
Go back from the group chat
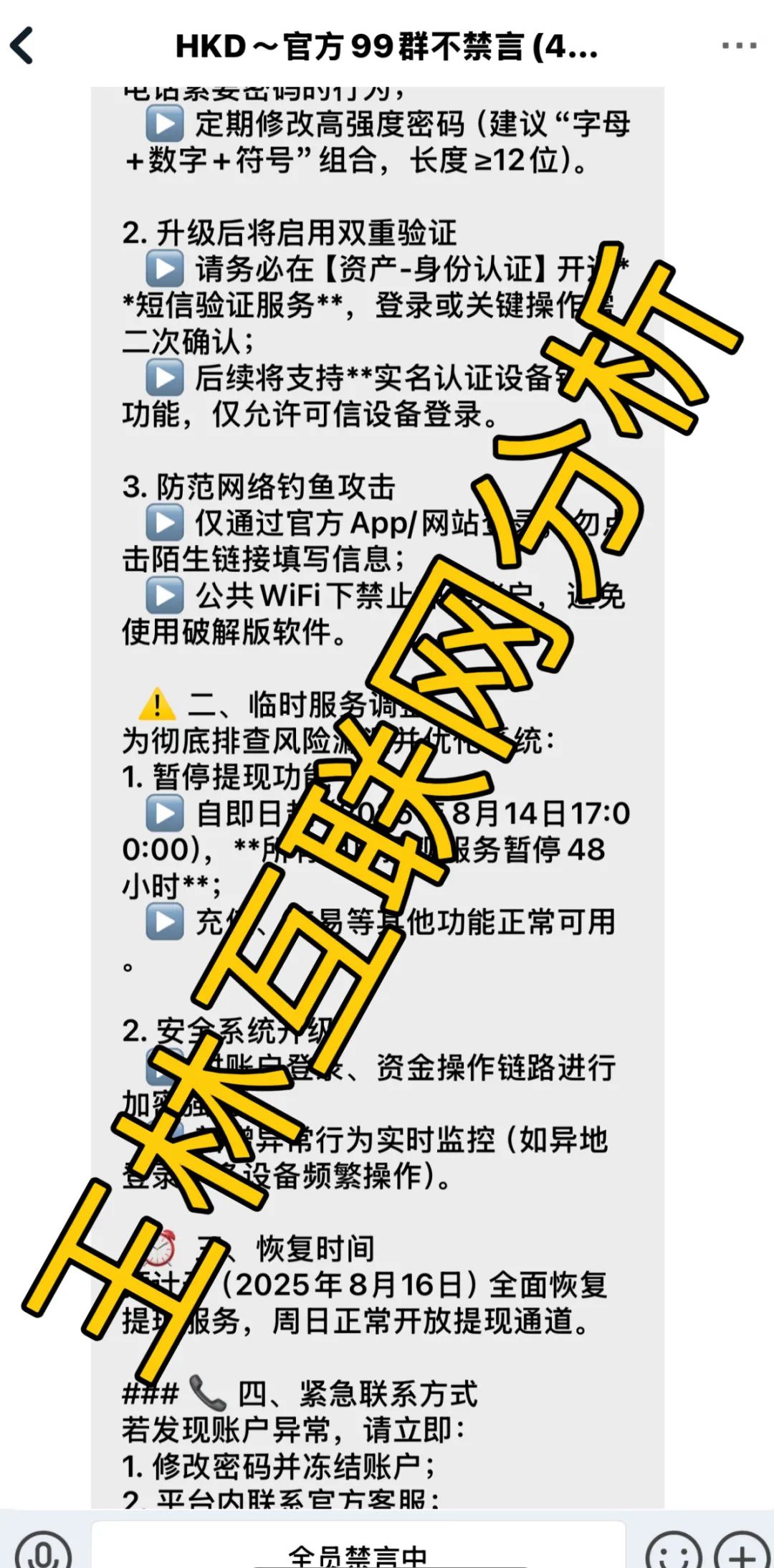pos(23,46)
